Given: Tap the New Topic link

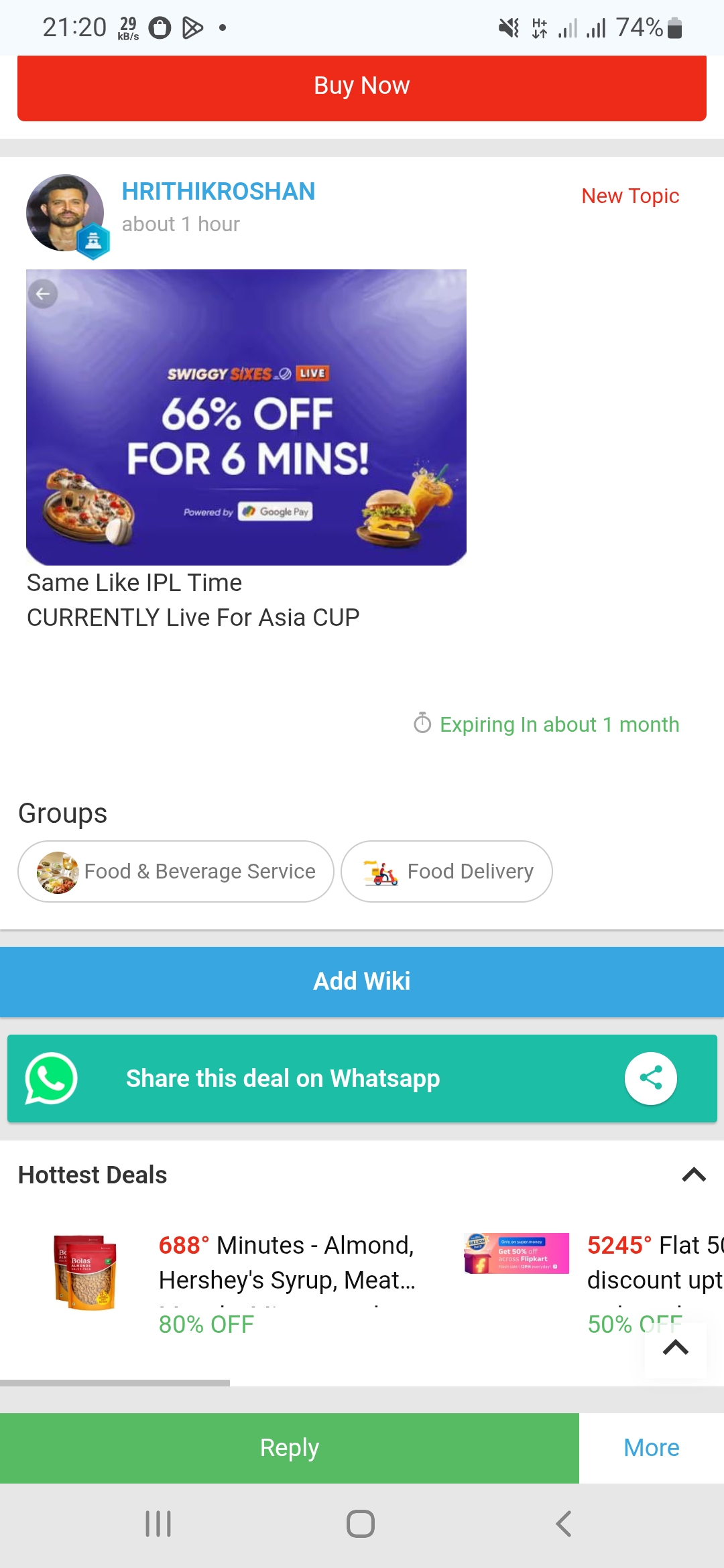Looking at the screenshot, I should pyautogui.click(x=631, y=196).
